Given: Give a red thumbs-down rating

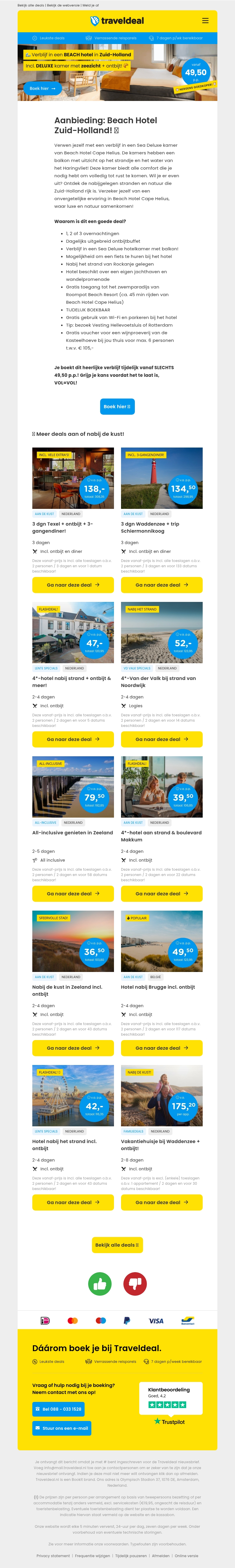Looking at the screenshot, I should click(135, 1284).
